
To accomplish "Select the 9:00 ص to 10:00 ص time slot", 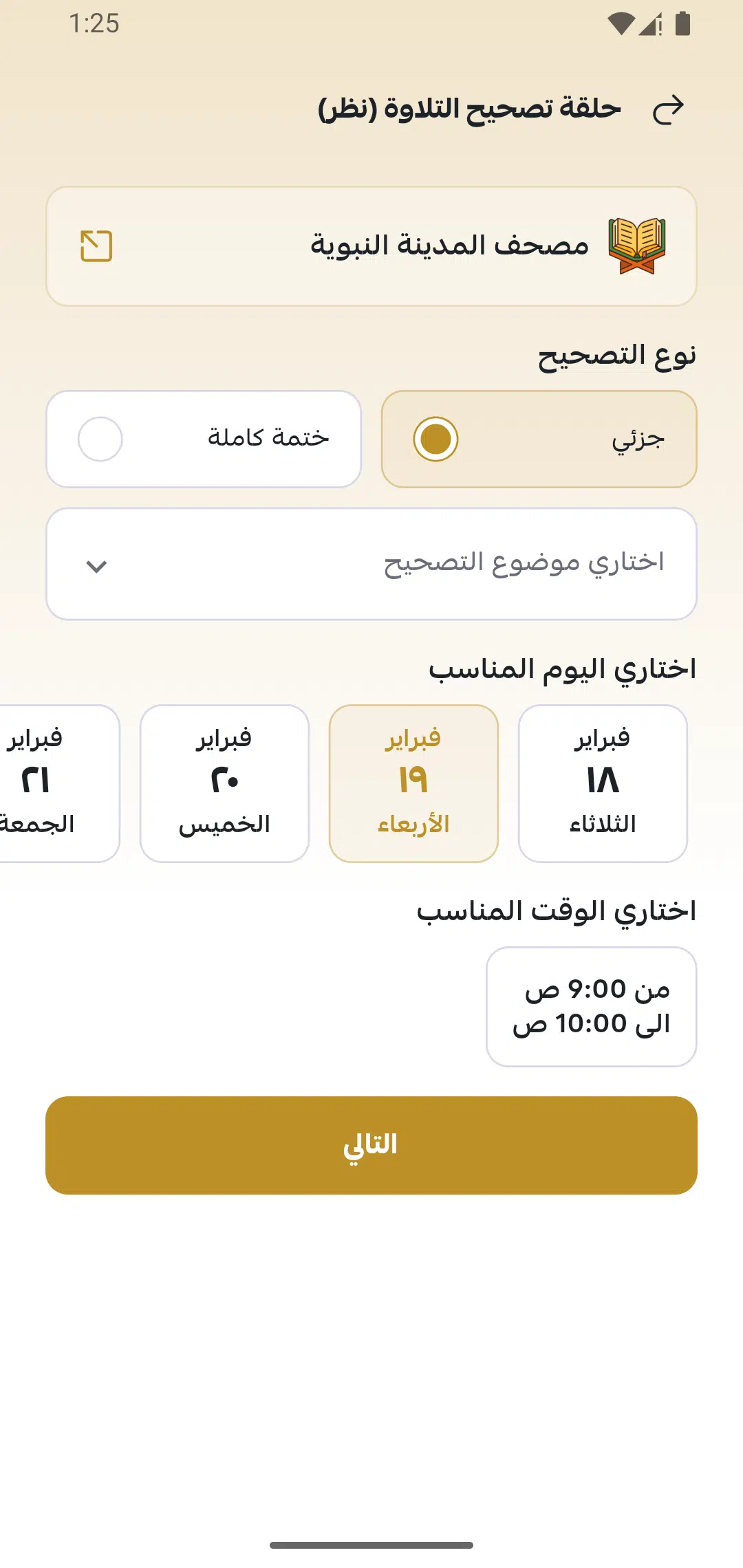I will click(x=591, y=1007).
